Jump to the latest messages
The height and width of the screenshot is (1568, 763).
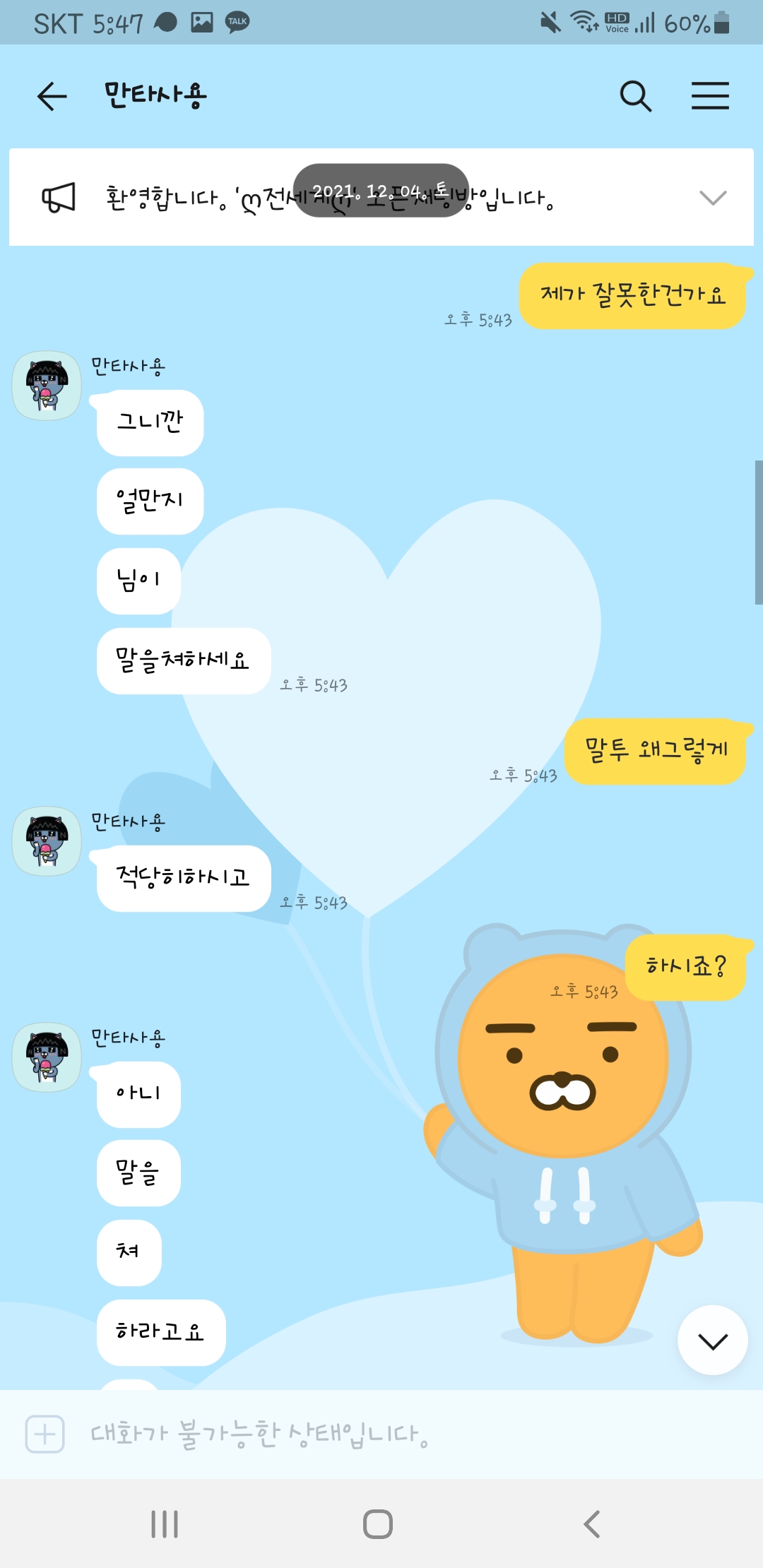[712, 1341]
